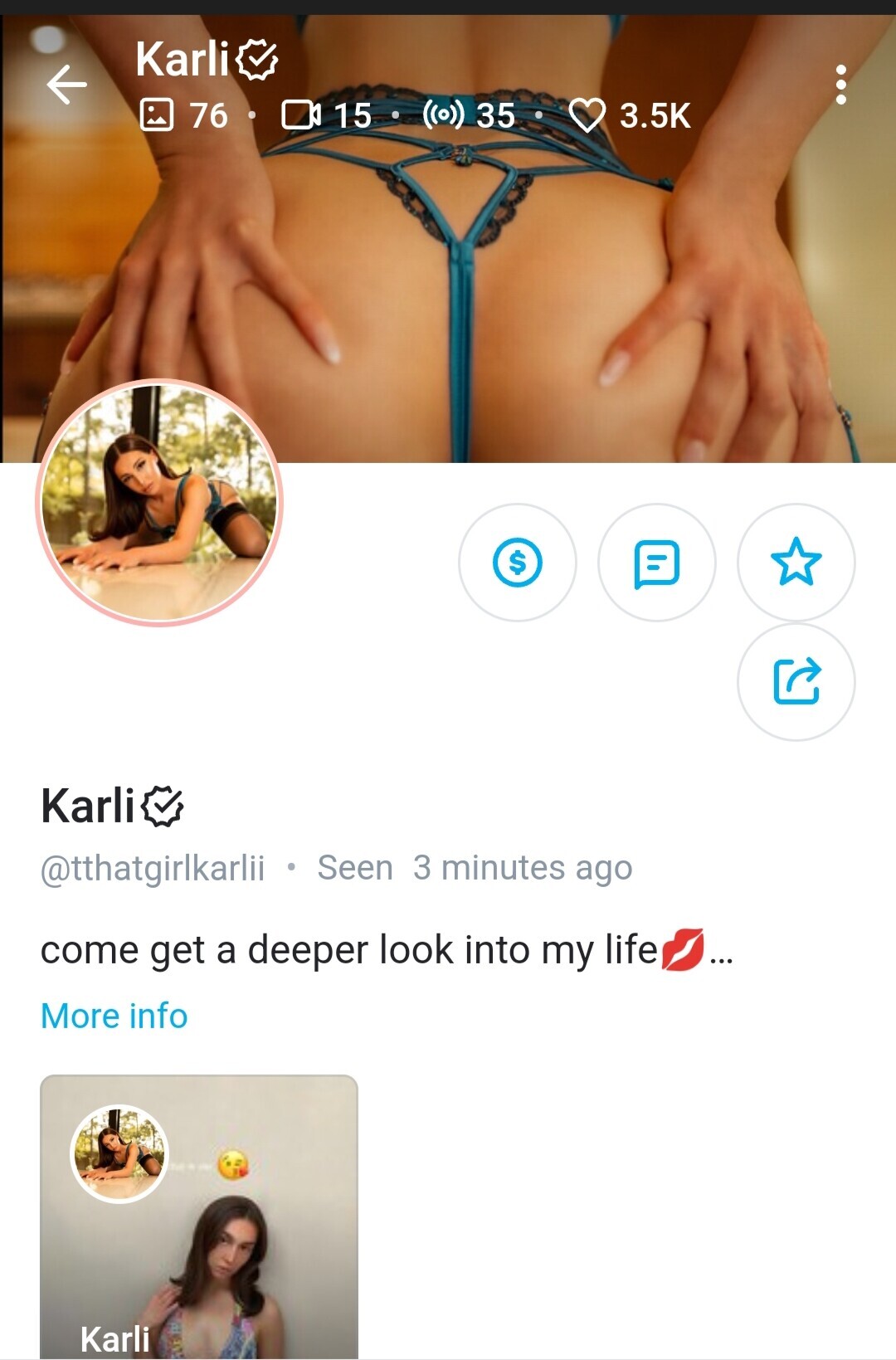Image resolution: width=896 pixels, height=1360 pixels.
Task: Open a message chat with Karli
Action: pos(656,563)
